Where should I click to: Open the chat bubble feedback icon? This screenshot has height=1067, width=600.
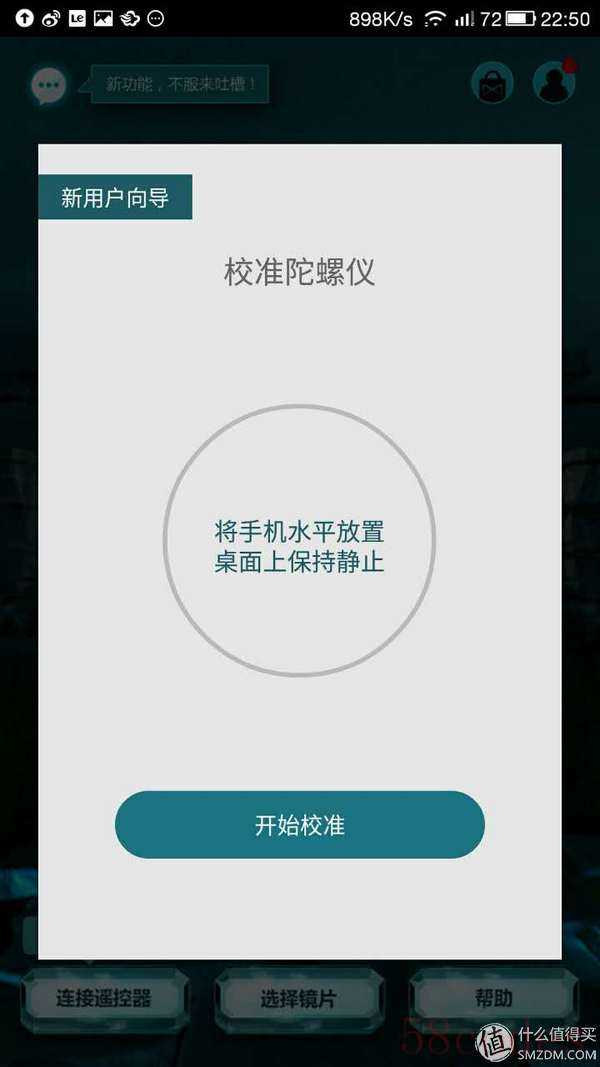coord(49,85)
